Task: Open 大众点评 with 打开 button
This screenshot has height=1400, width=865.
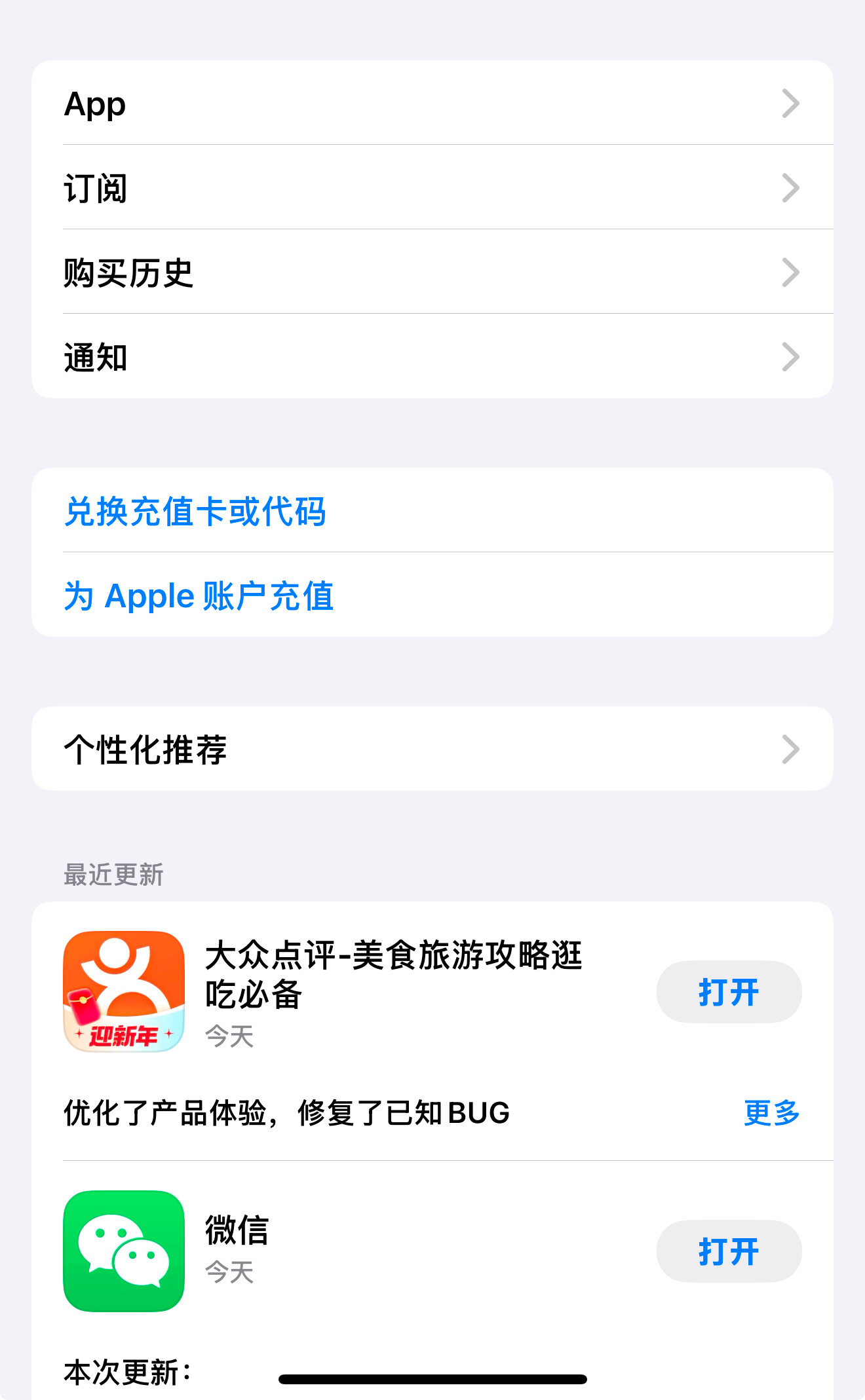Action: tap(729, 992)
